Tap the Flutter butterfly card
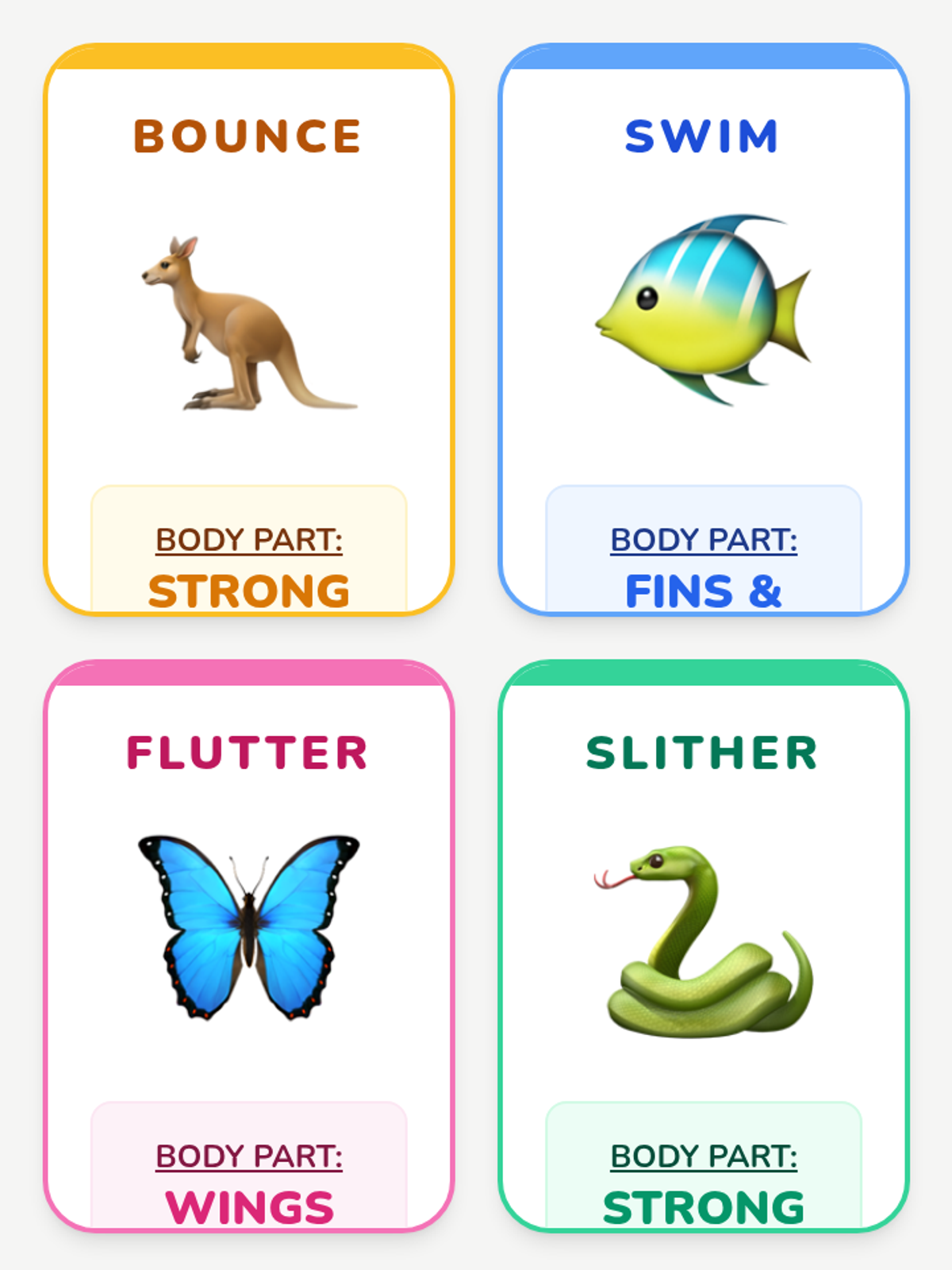Screen dimensions: 952x1270 tap(248, 945)
